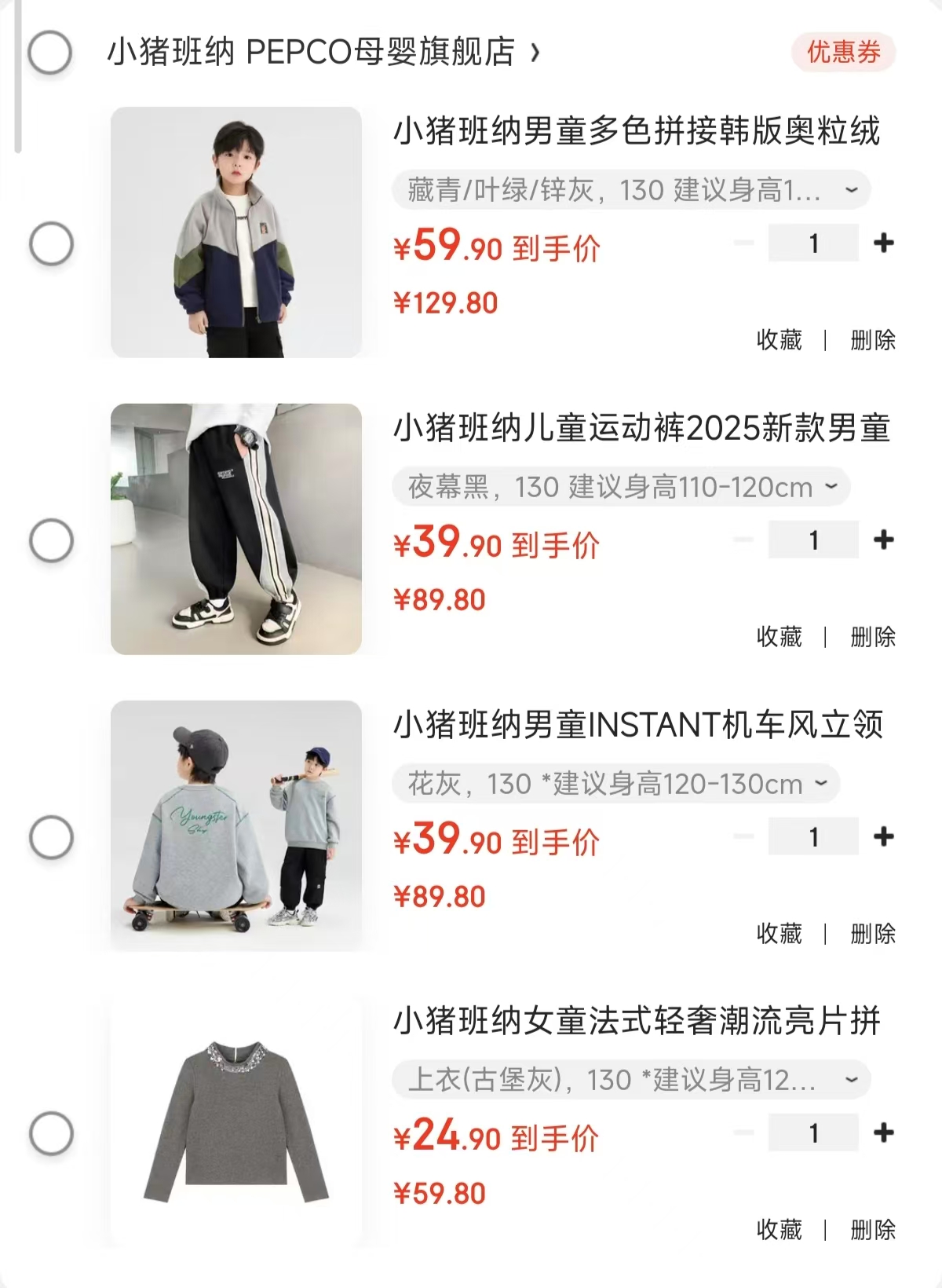The width and height of the screenshot is (942, 1288).
Task: Remove the 机车风立领 sweatshirt via 删除
Action: pos(872,934)
